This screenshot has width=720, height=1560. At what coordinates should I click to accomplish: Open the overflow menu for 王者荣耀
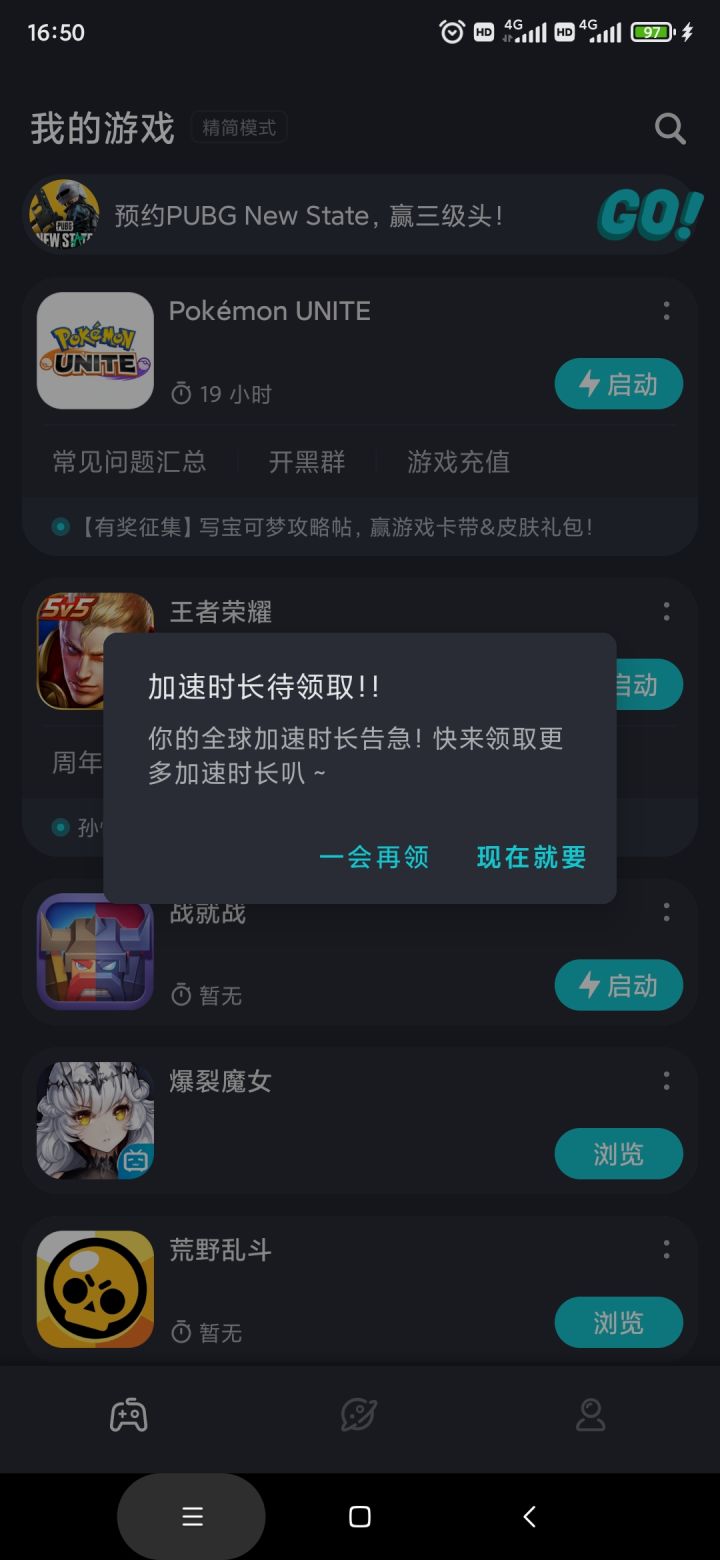tap(666, 611)
